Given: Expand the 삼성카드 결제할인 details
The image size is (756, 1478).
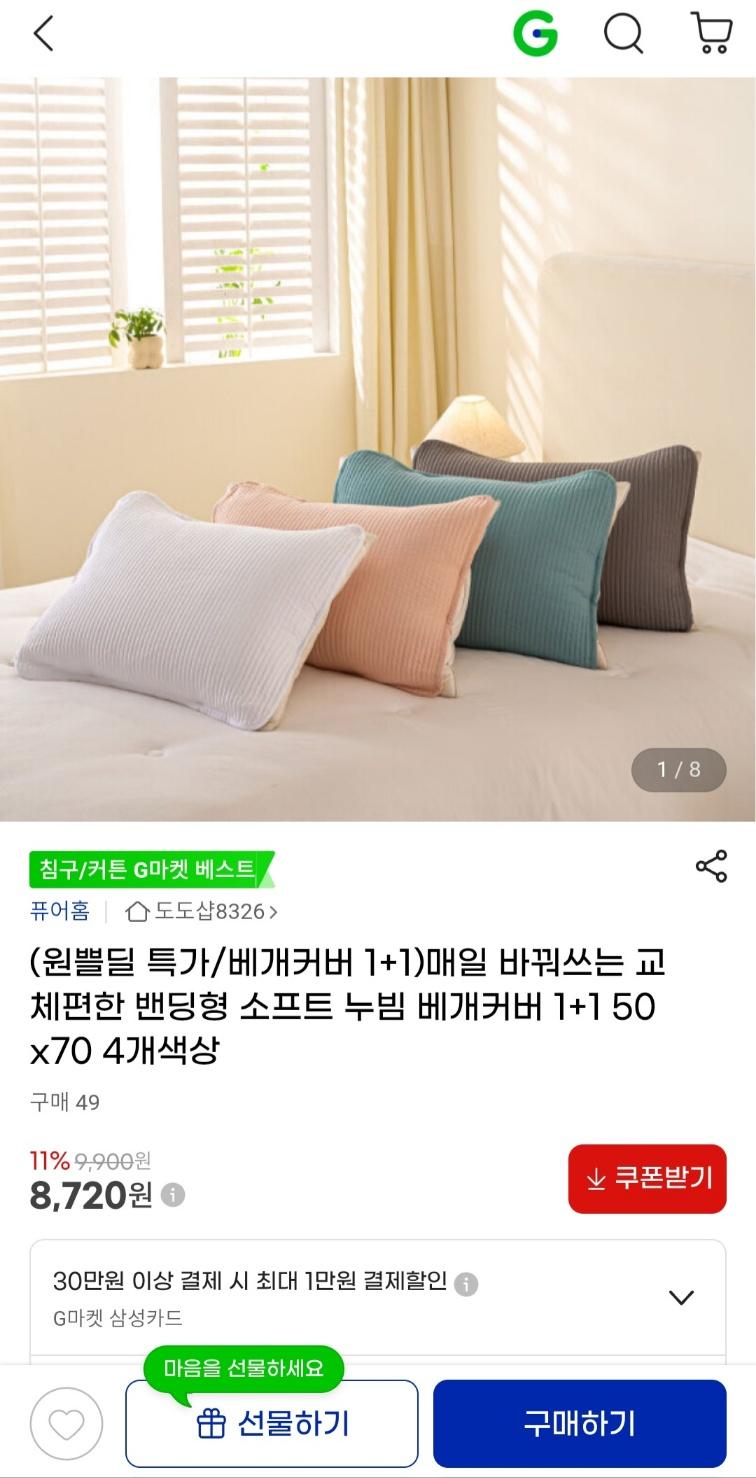Looking at the screenshot, I should click(x=680, y=1297).
